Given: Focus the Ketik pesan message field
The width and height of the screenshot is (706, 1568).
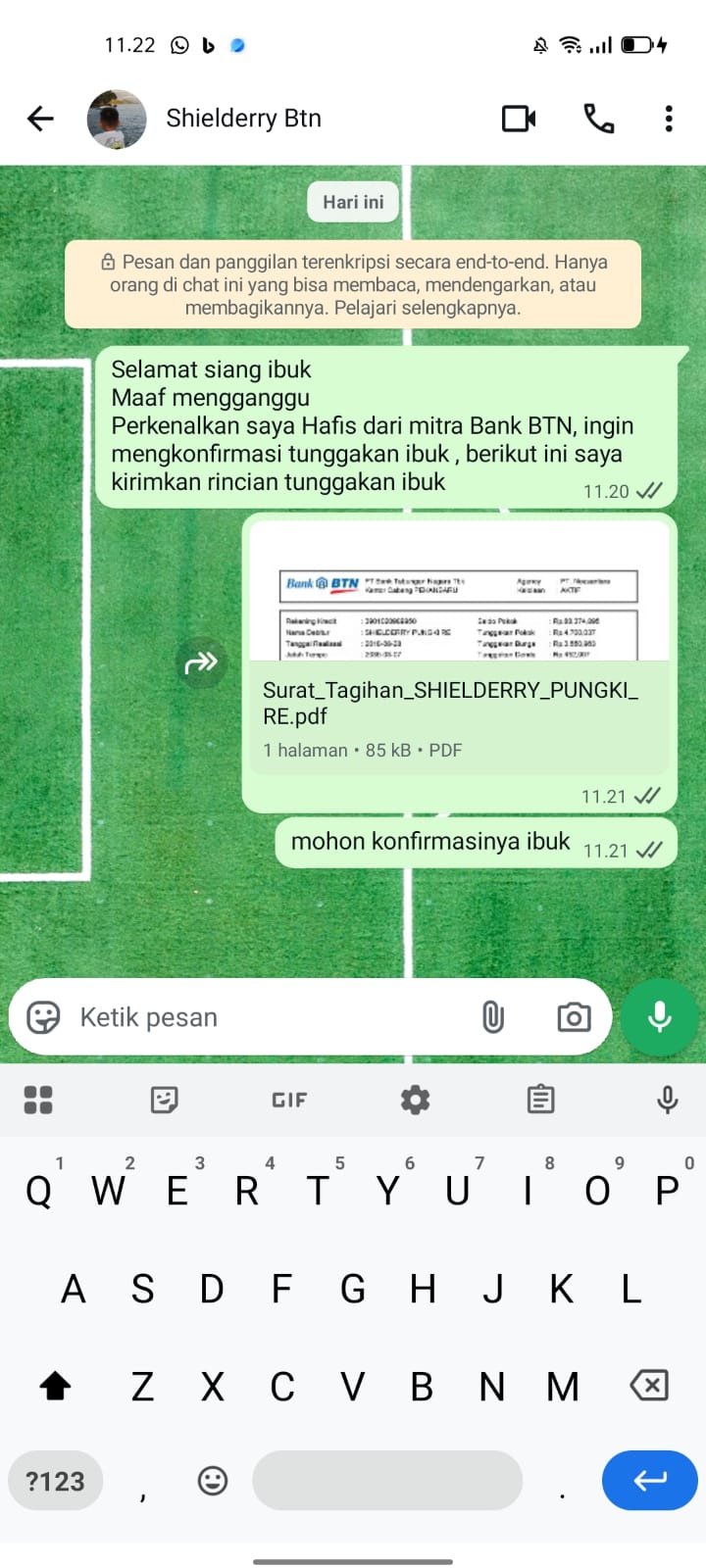Looking at the screenshot, I should tap(265, 1017).
